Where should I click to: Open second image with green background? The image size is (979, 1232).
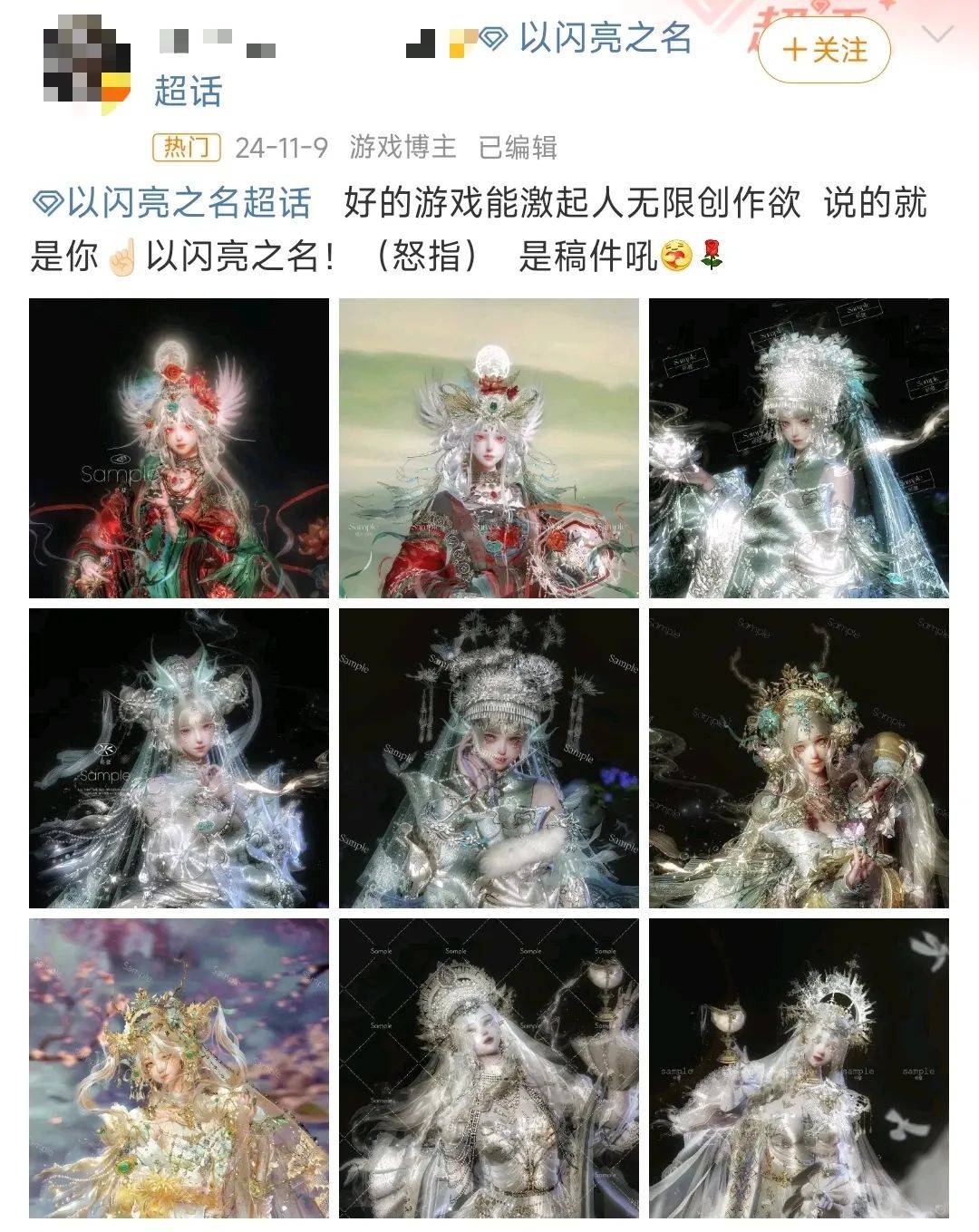[x=489, y=448]
